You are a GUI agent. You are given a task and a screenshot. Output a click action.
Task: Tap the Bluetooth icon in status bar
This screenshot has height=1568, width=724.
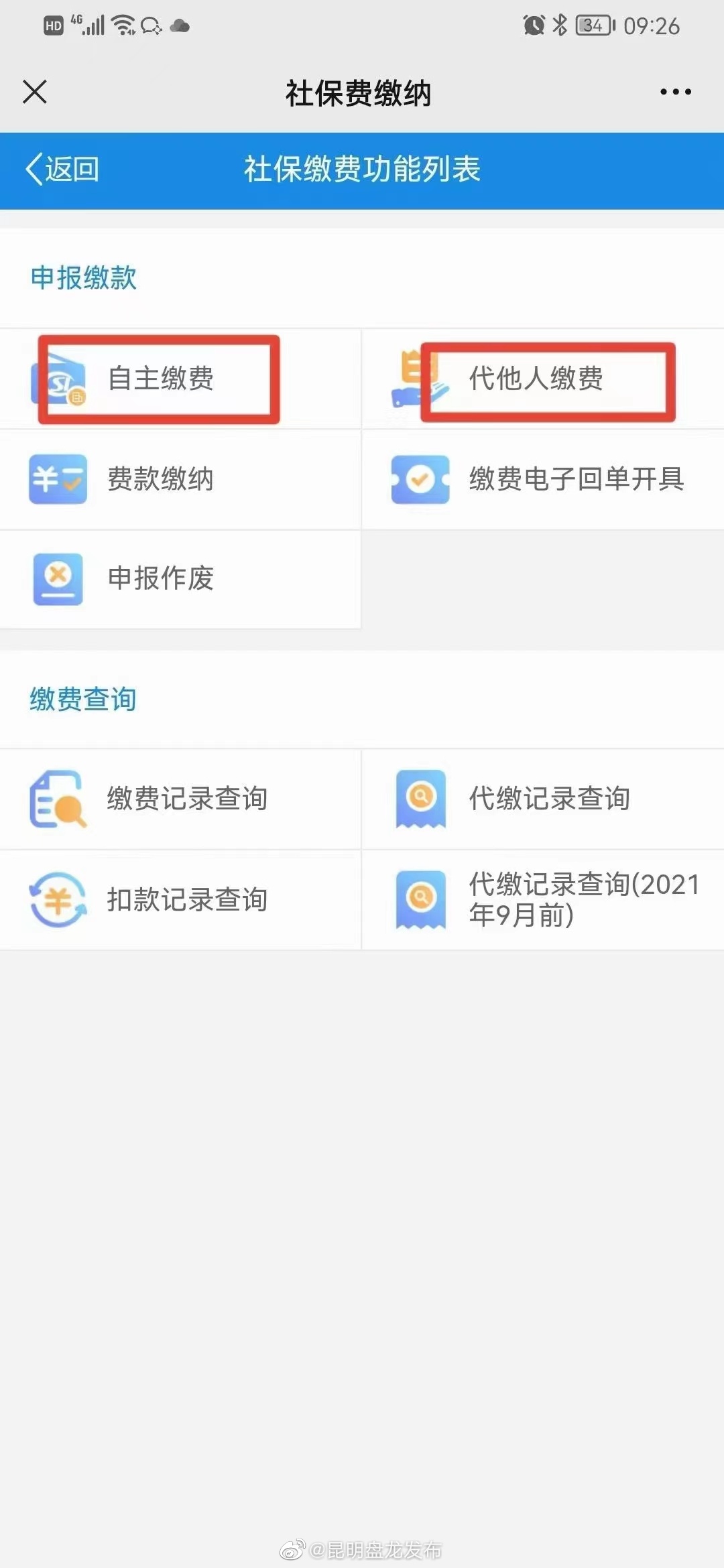click(x=558, y=25)
